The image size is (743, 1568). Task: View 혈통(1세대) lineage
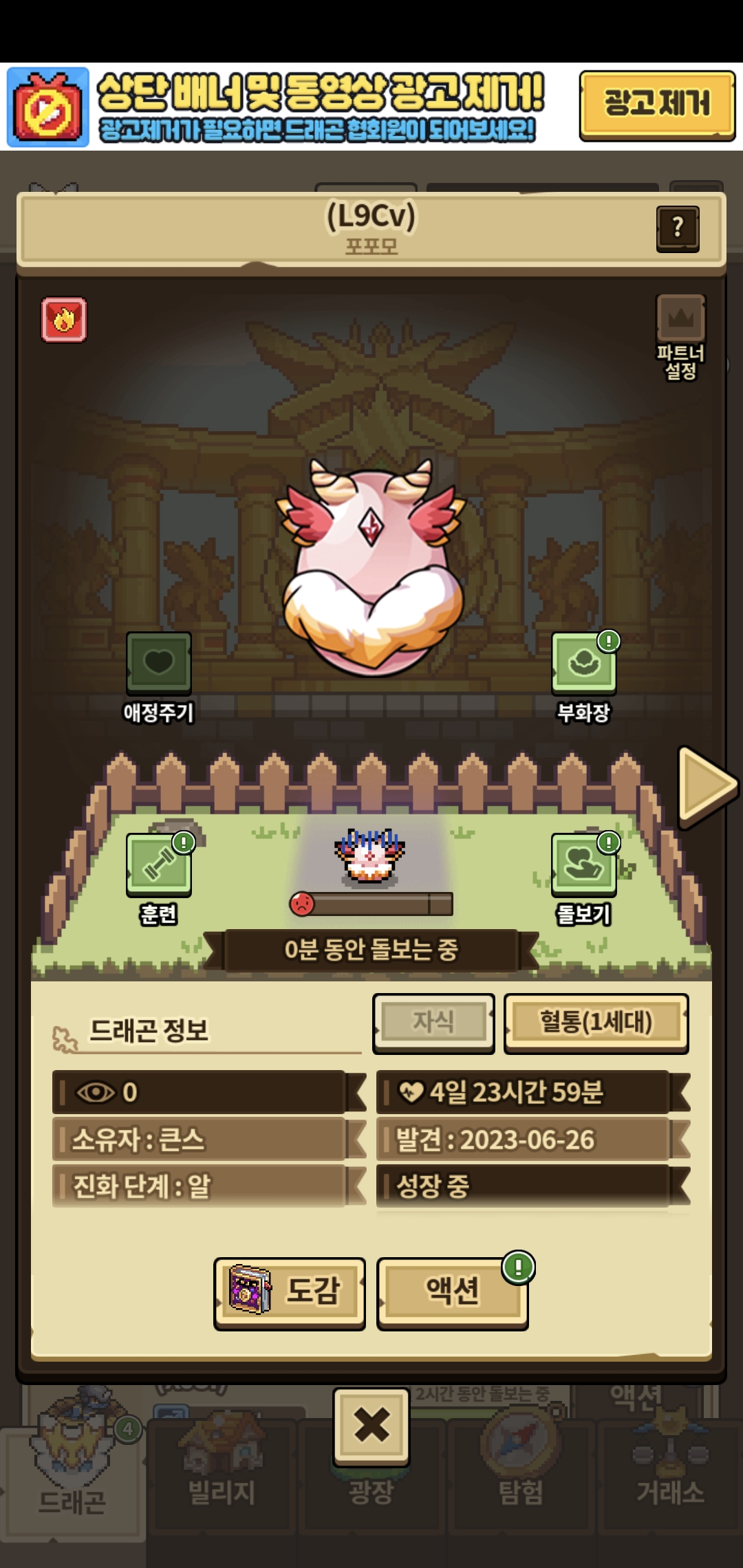596,1023
